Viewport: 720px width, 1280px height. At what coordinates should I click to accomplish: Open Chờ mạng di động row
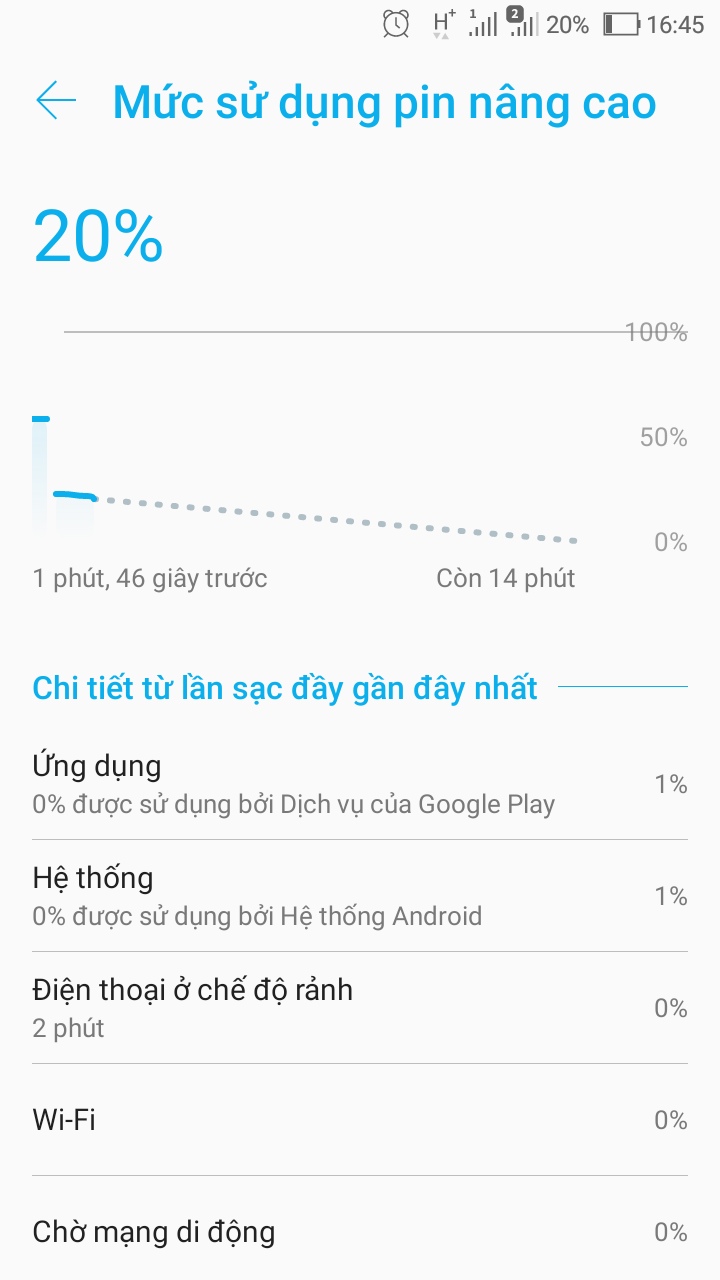tap(360, 1232)
